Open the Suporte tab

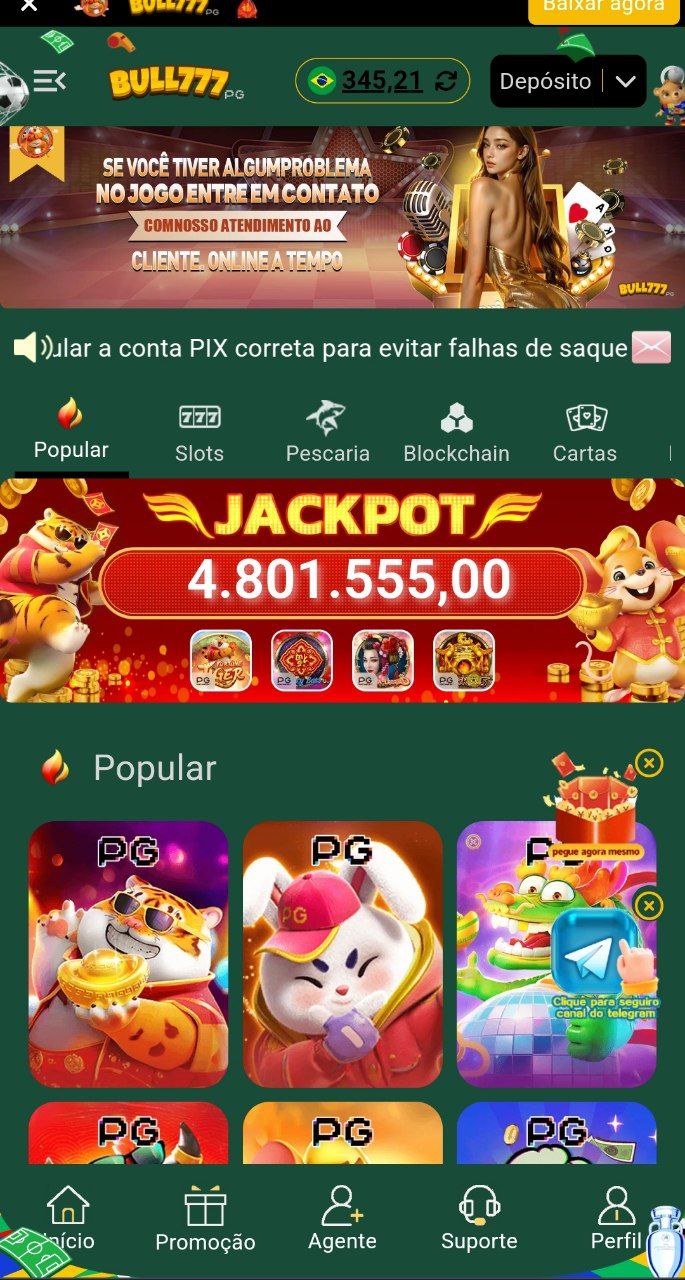[479, 1220]
